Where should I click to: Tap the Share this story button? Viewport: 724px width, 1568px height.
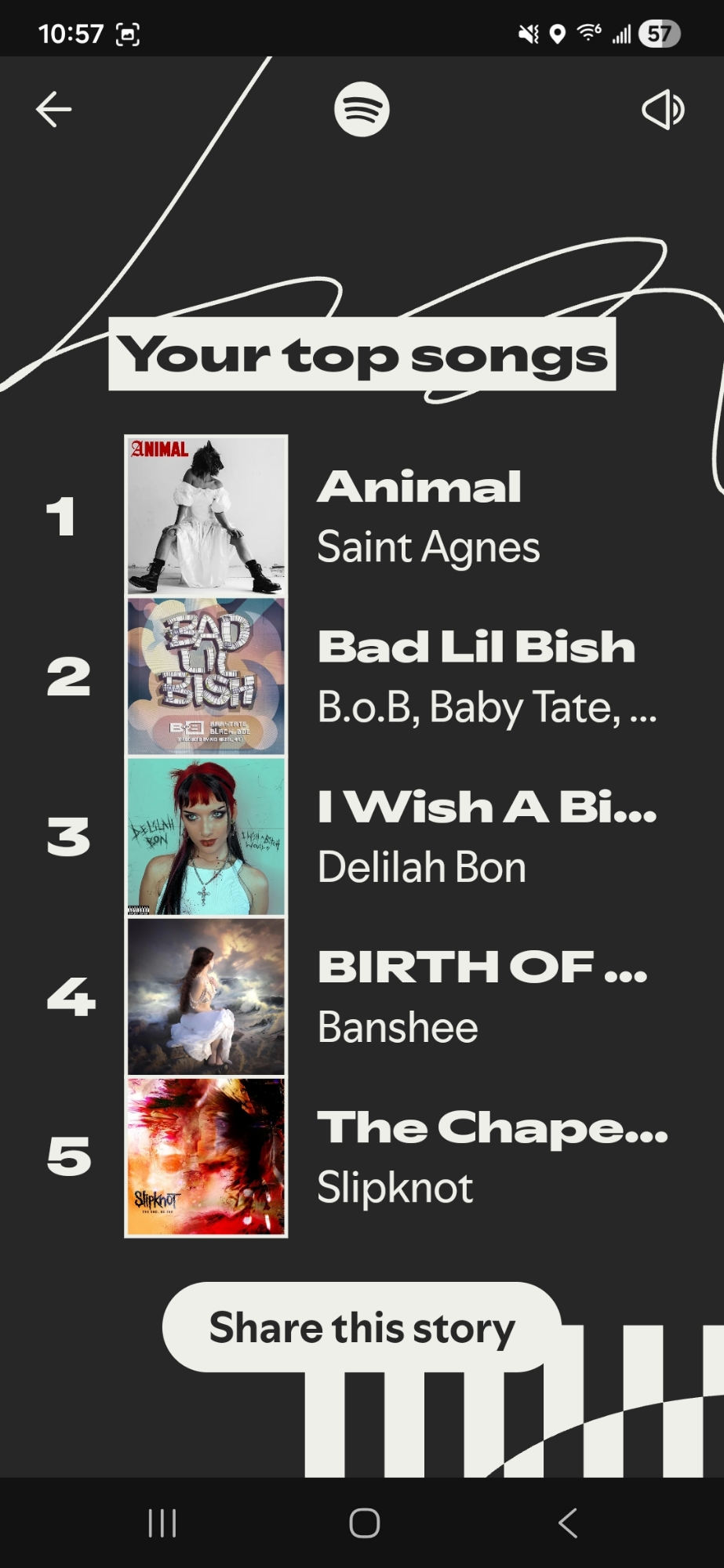click(362, 1327)
